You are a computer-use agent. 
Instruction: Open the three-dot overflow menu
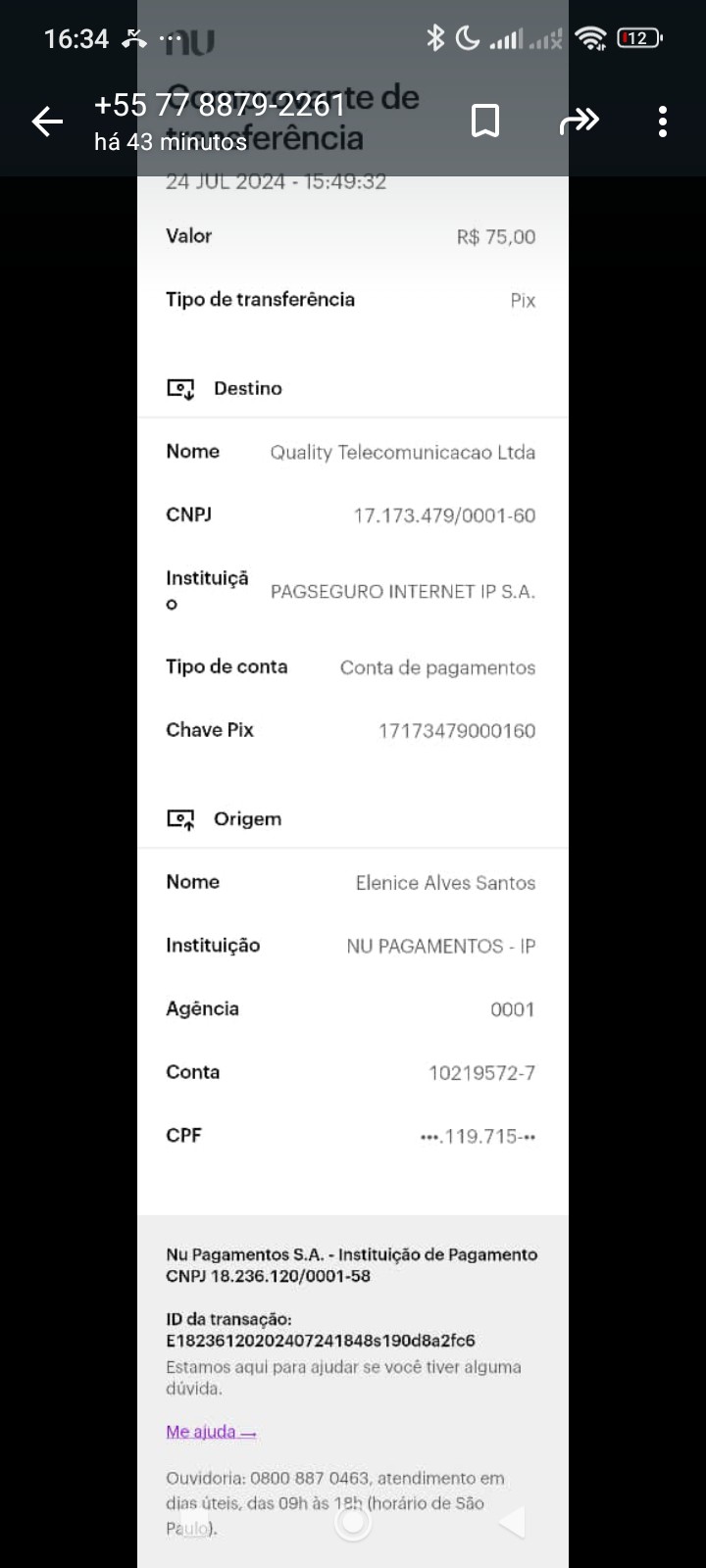663,122
